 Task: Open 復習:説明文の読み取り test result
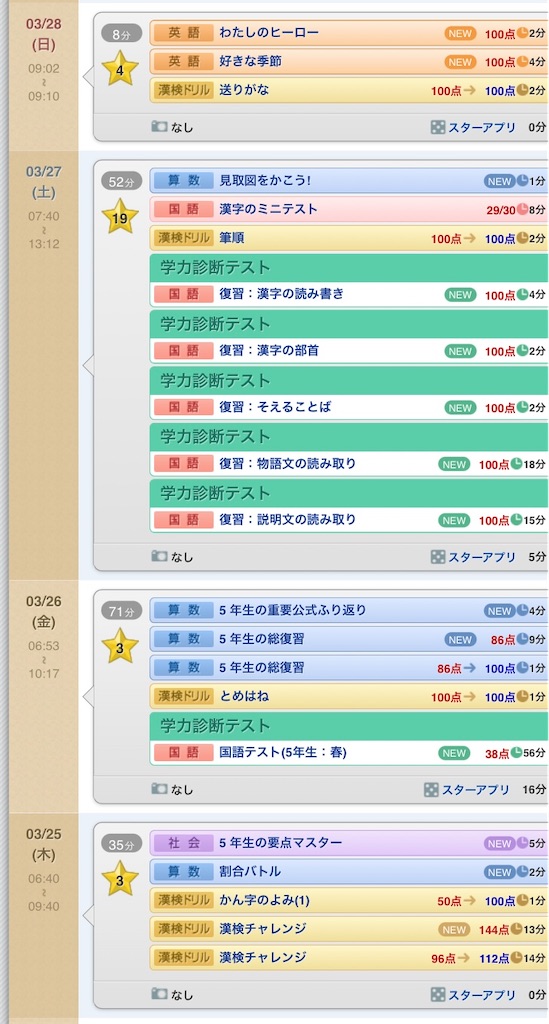[x=349, y=520]
